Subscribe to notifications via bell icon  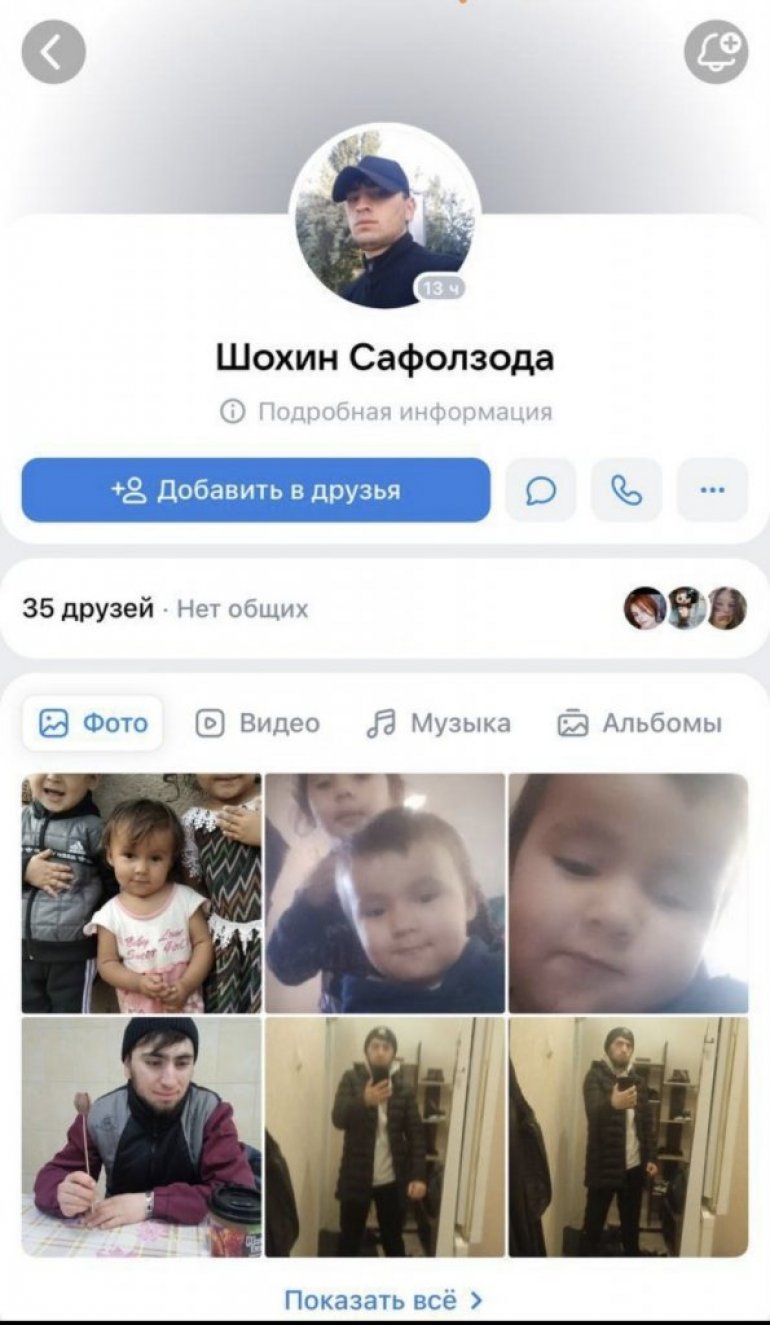(716, 52)
